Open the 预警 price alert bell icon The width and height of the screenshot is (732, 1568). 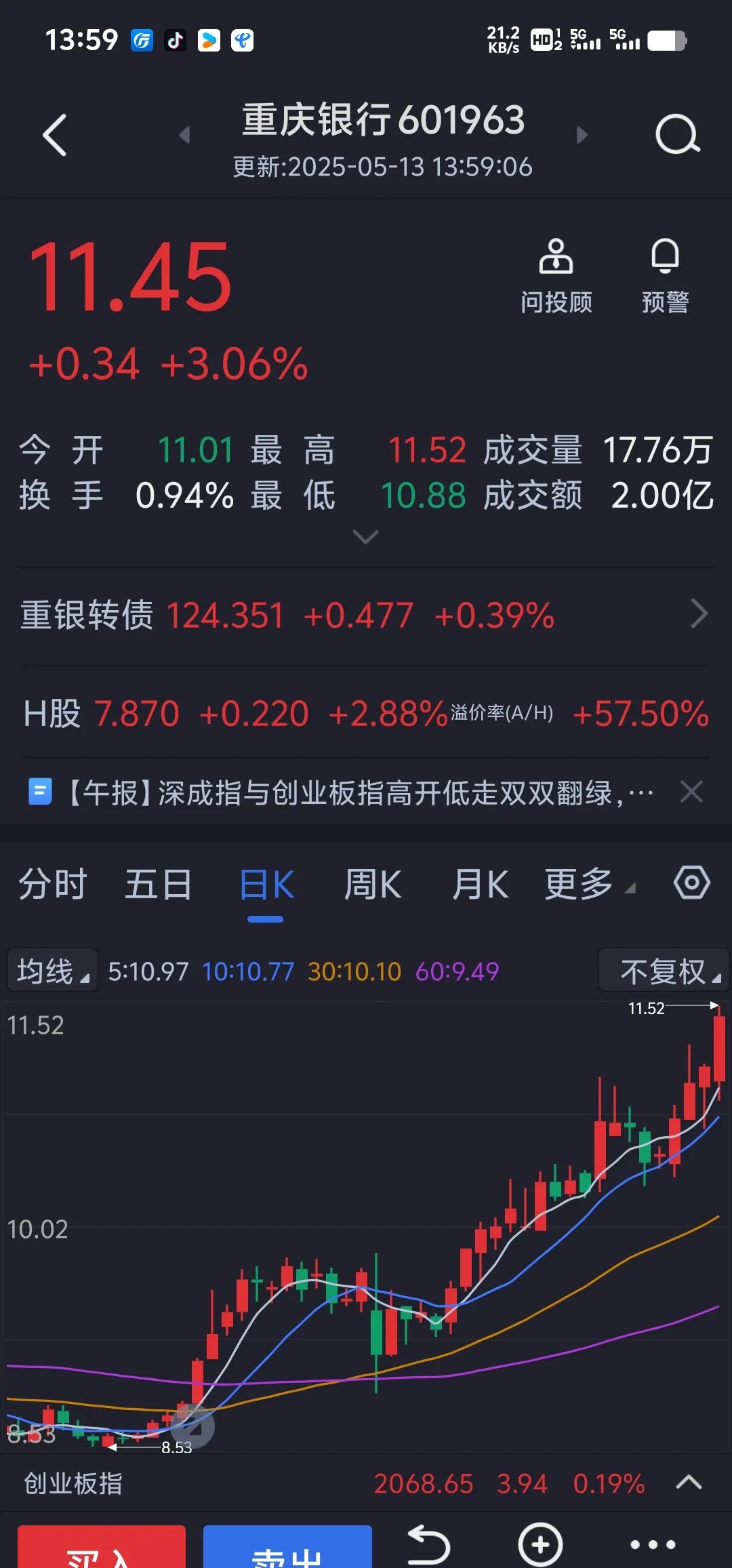click(x=664, y=271)
